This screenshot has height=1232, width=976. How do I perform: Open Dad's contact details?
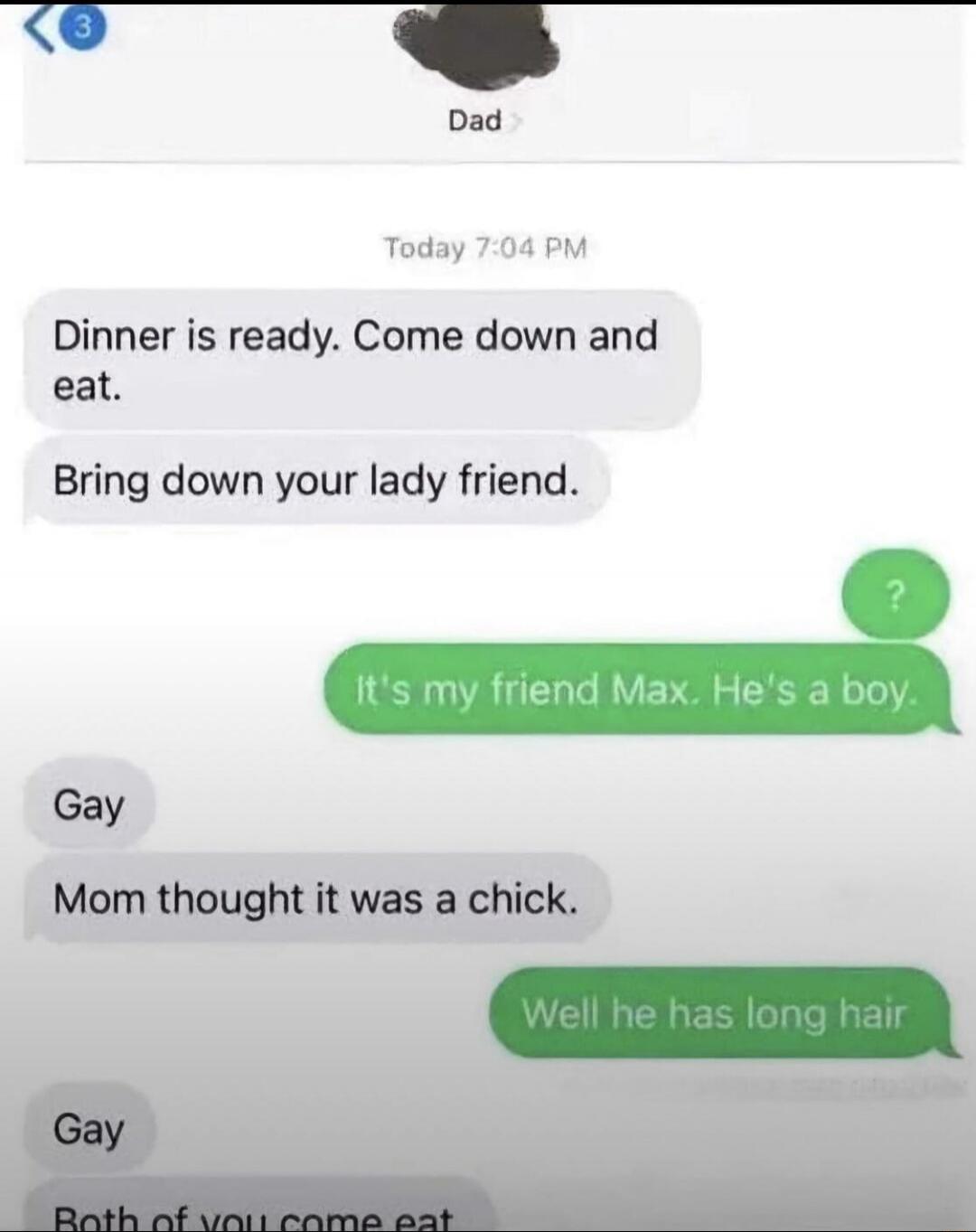[x=476, y=120]
